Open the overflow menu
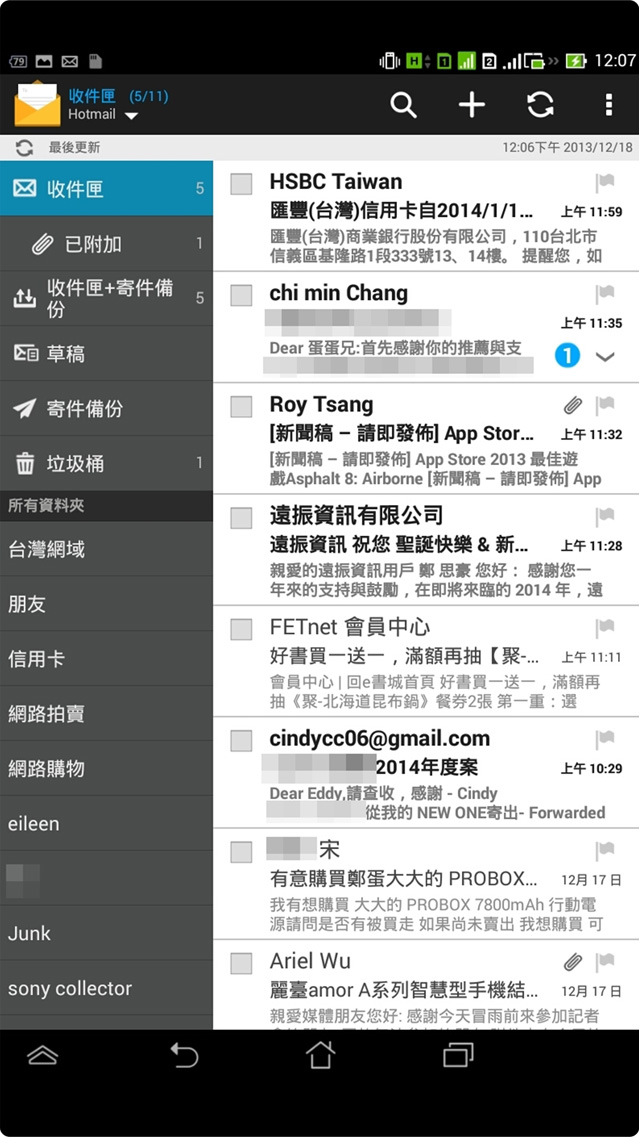The width and height of the screenshot is (640, 1137). pos(608,105)
